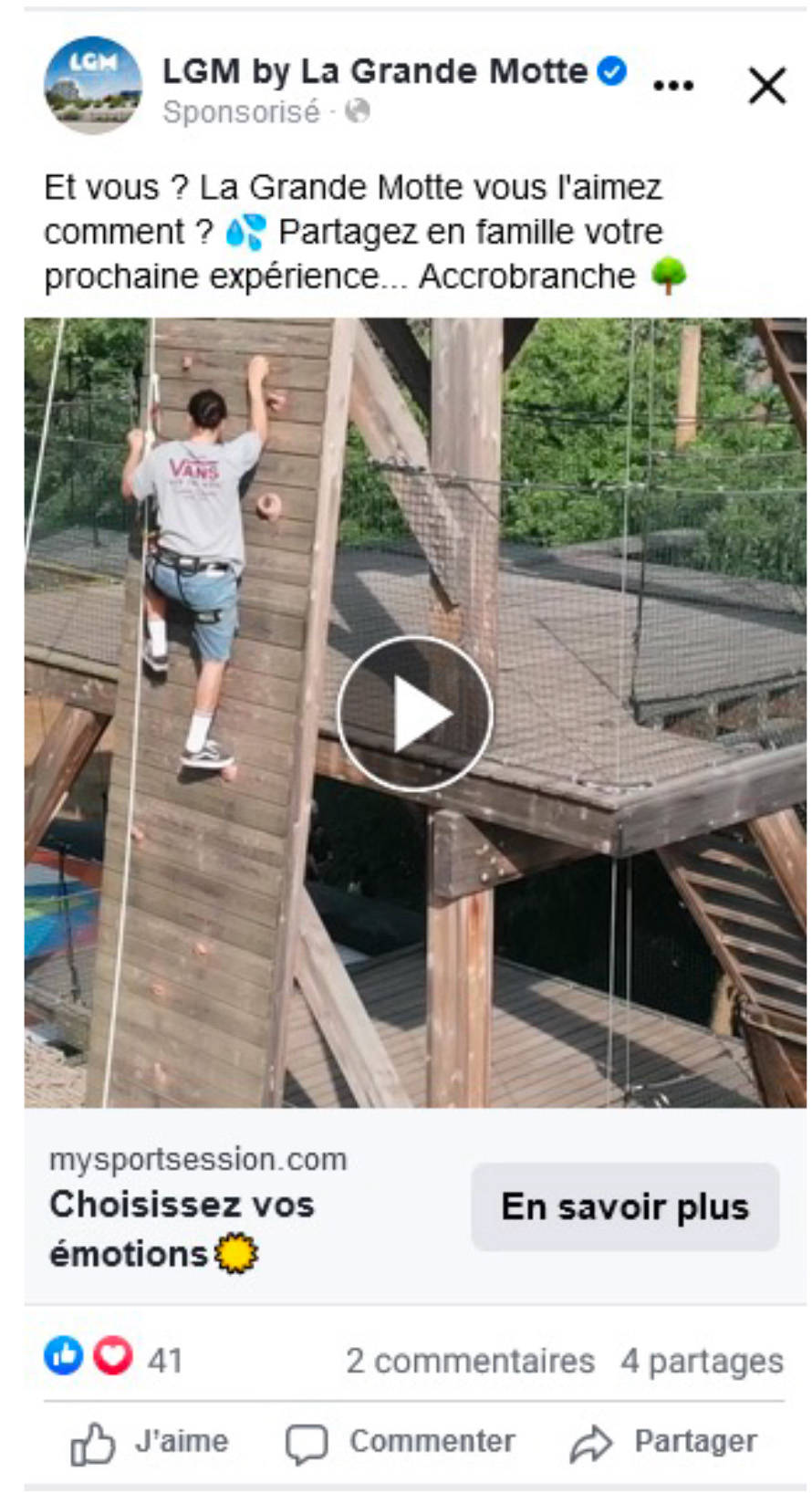Open LGM by La Grande Motte profile picture
Viewport: 812px width, 1493px height.
click(x=93, y=86)
